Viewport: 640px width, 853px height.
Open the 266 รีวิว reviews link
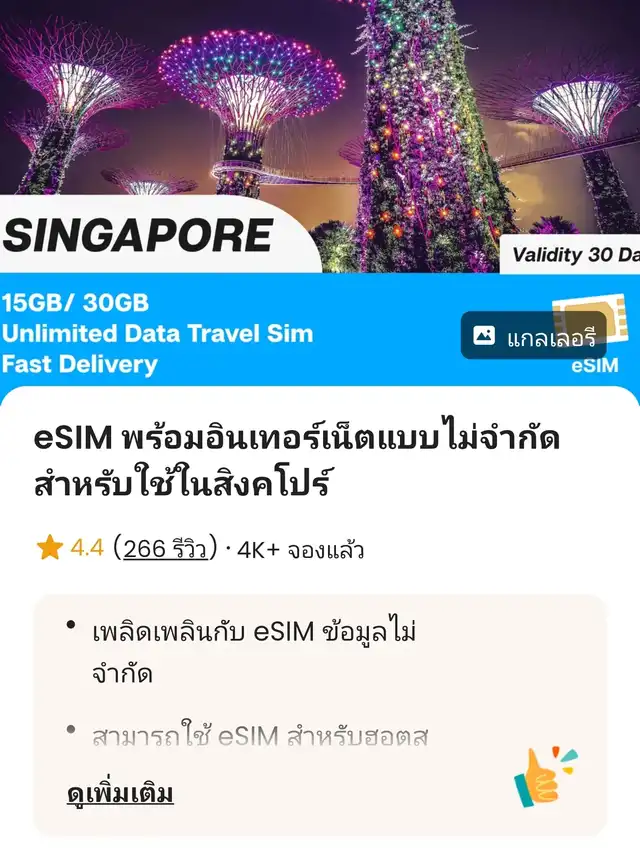[165, 548]
